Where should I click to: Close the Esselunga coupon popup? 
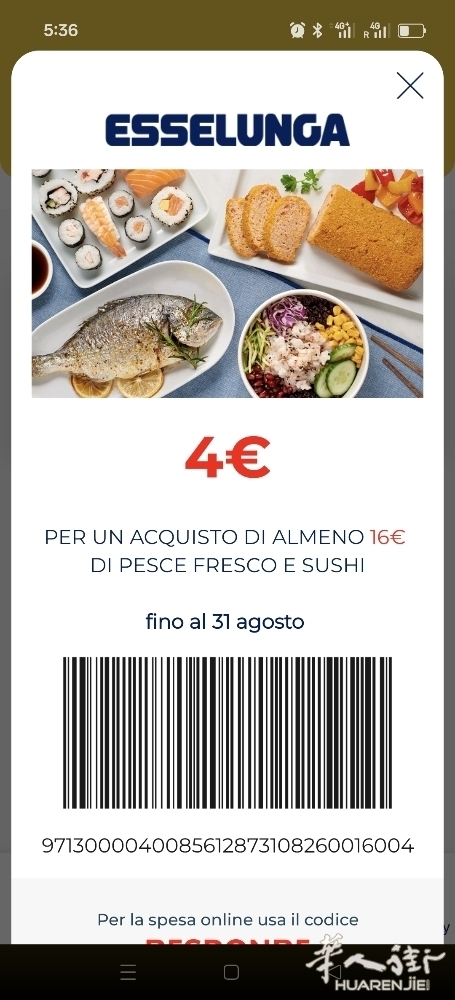410,85
